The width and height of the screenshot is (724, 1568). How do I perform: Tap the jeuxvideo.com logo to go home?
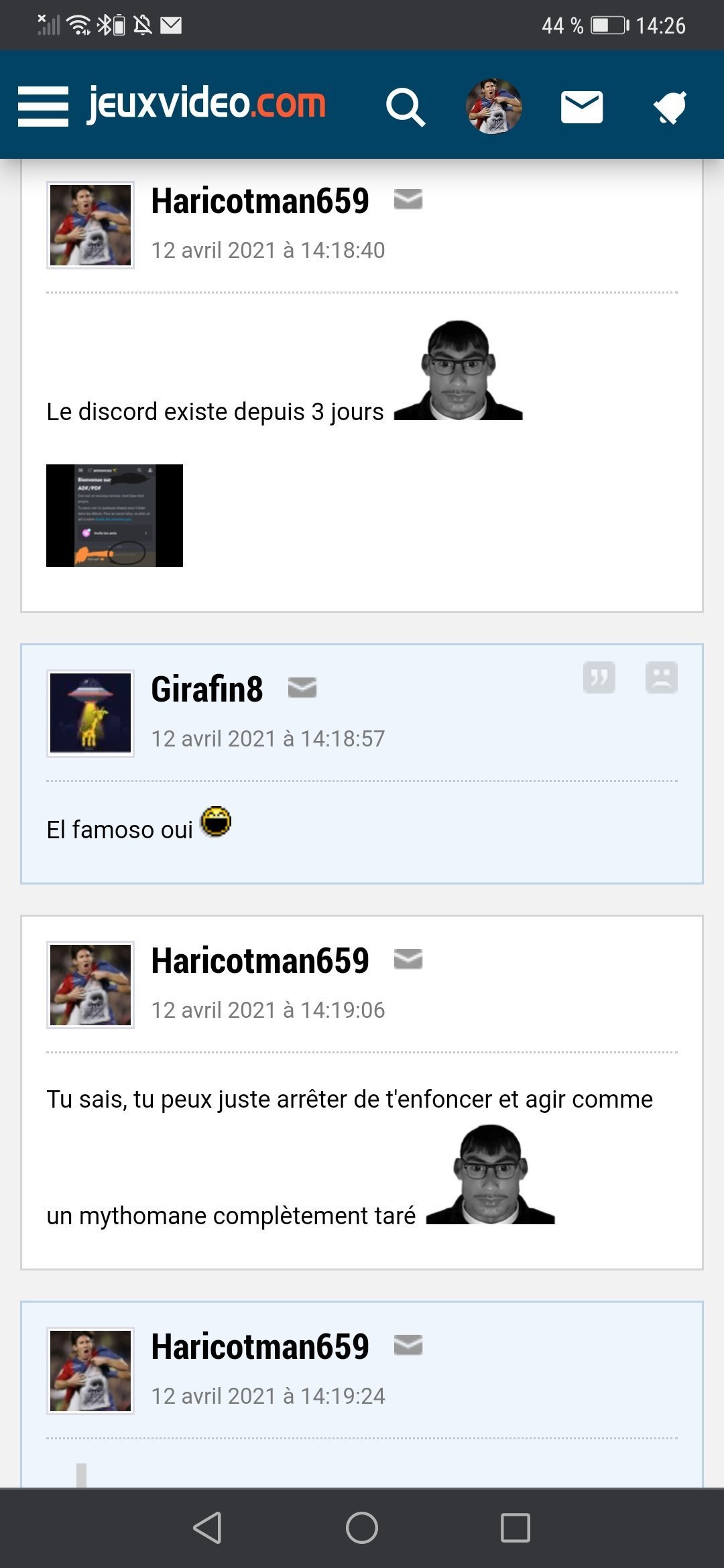[206, 104]
